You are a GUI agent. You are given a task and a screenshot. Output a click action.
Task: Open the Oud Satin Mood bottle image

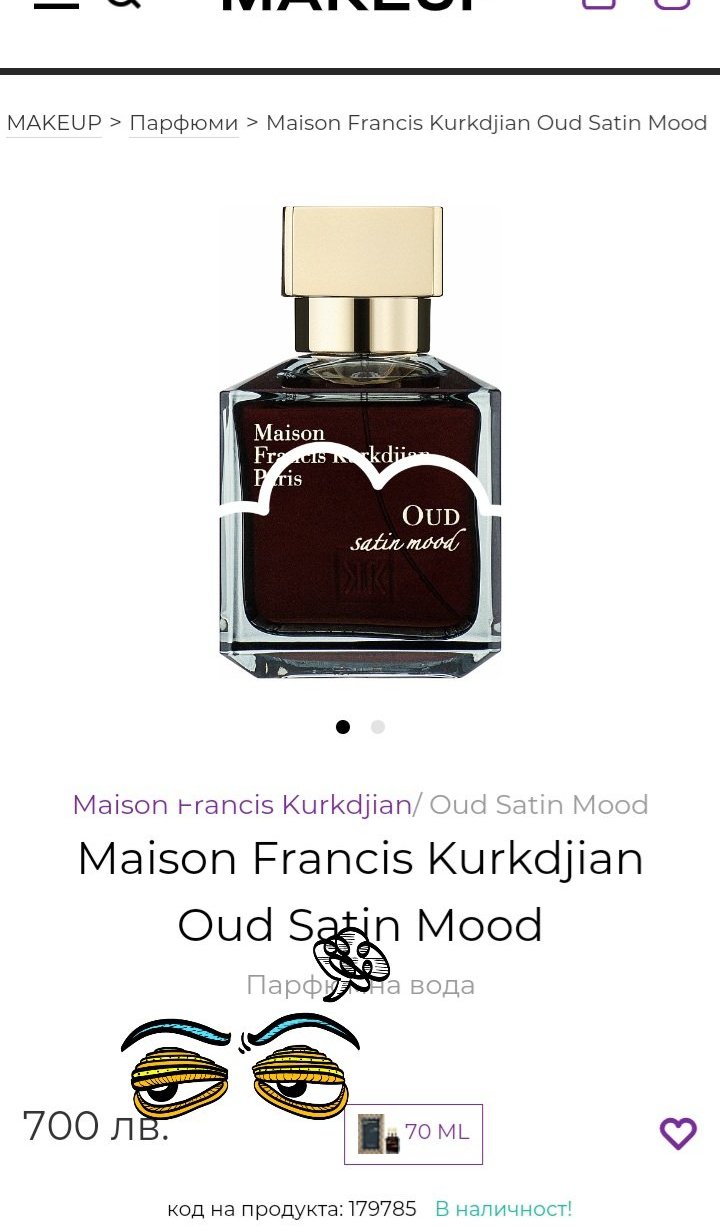tap(360, 440)
